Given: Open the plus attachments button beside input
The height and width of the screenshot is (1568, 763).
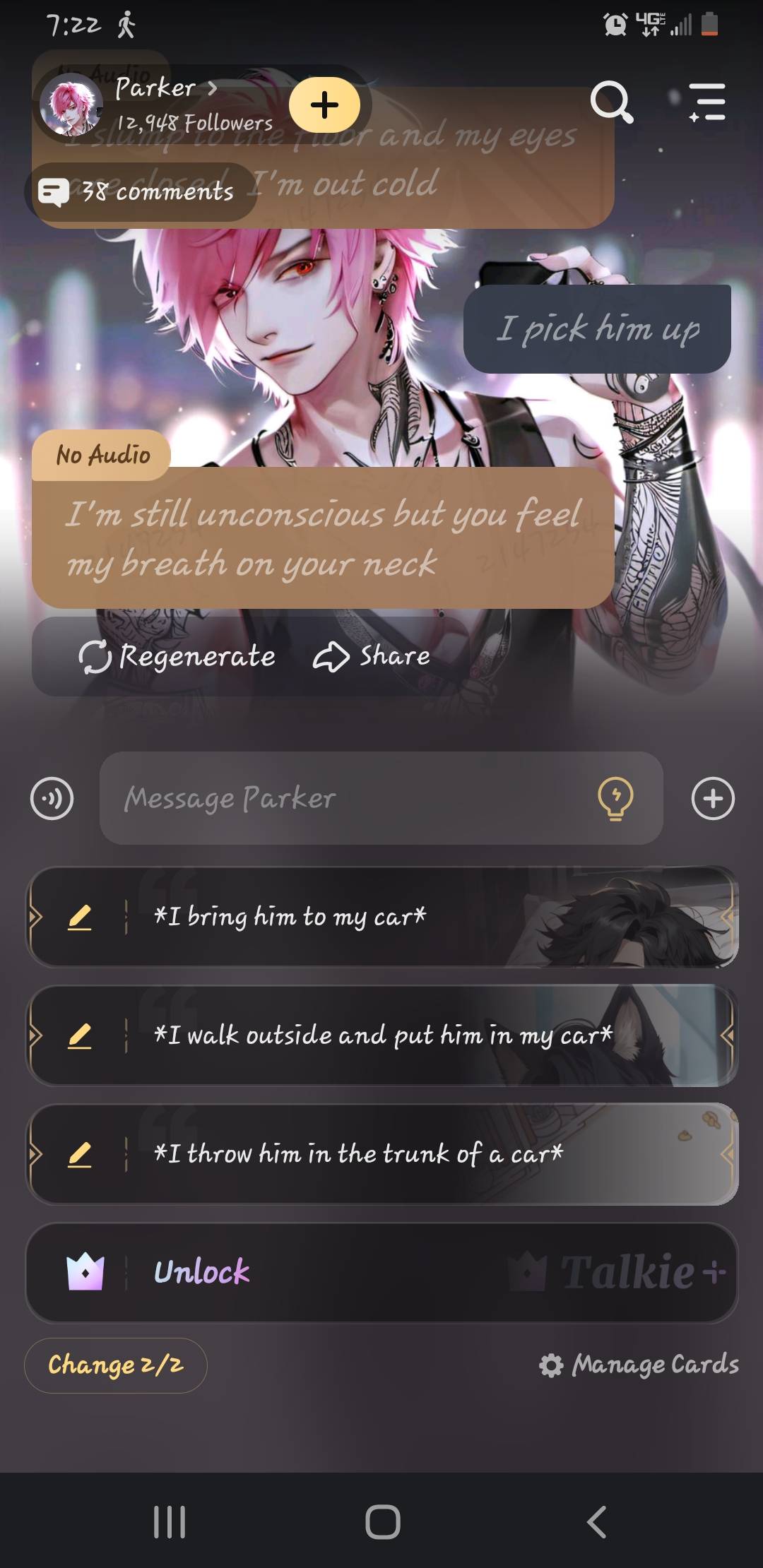Looking at the screenshot, I should tap(713, 799).
